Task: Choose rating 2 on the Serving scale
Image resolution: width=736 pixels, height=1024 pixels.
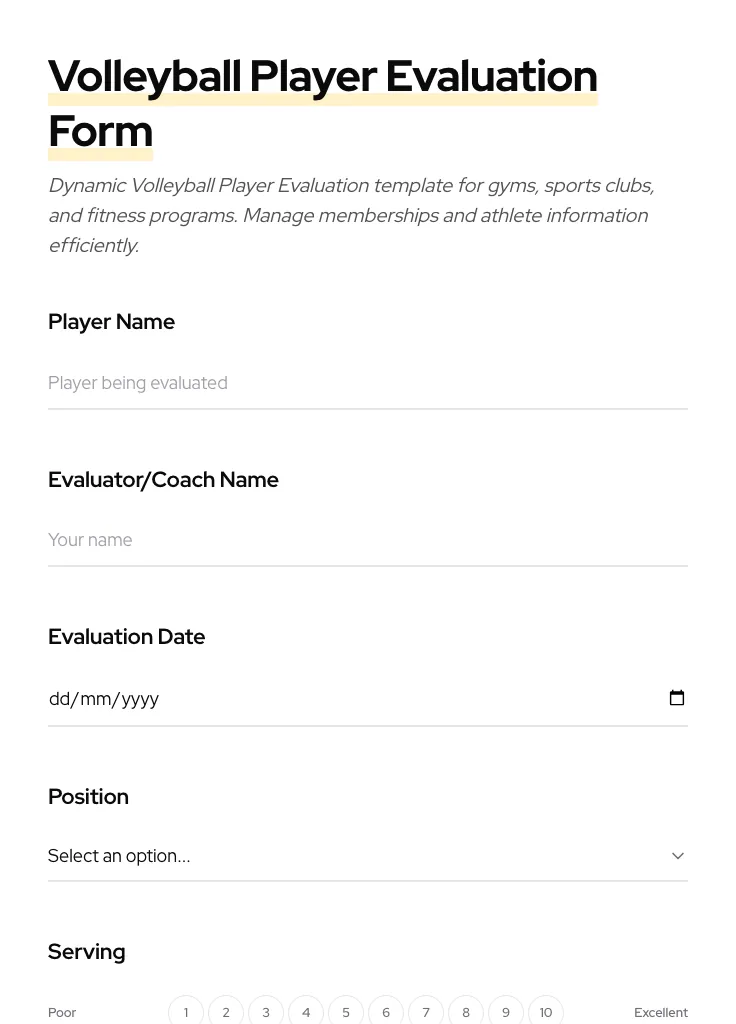Action: click(226, 1012)
